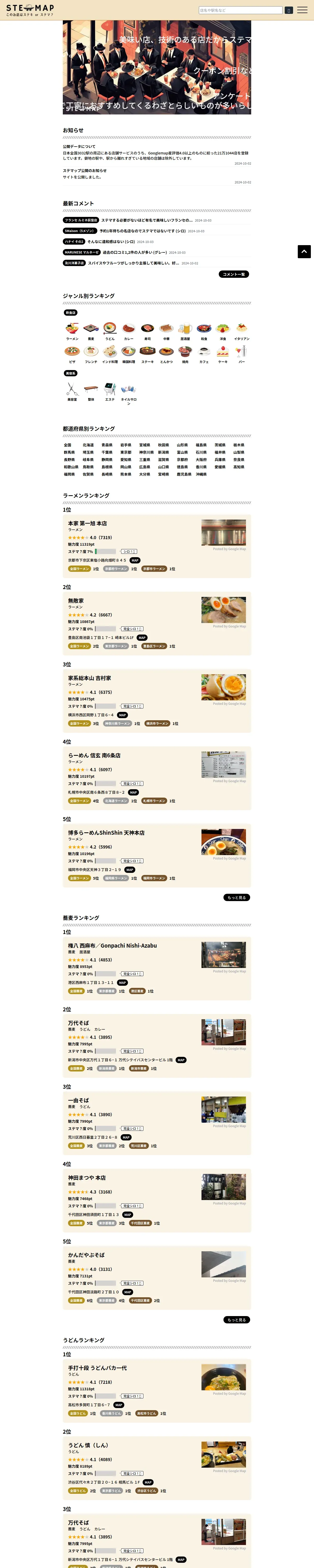The height and width of the screenshot is (1568, 314).
Task: Select the 寿司 genre ranking
Action: pyautogui.click(x=148, y=331)
